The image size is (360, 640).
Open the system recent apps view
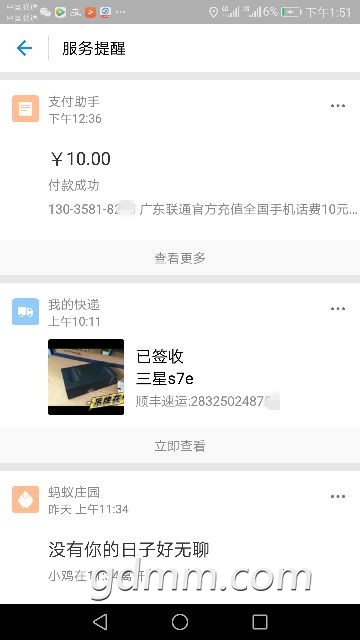[x=260, y=622]
